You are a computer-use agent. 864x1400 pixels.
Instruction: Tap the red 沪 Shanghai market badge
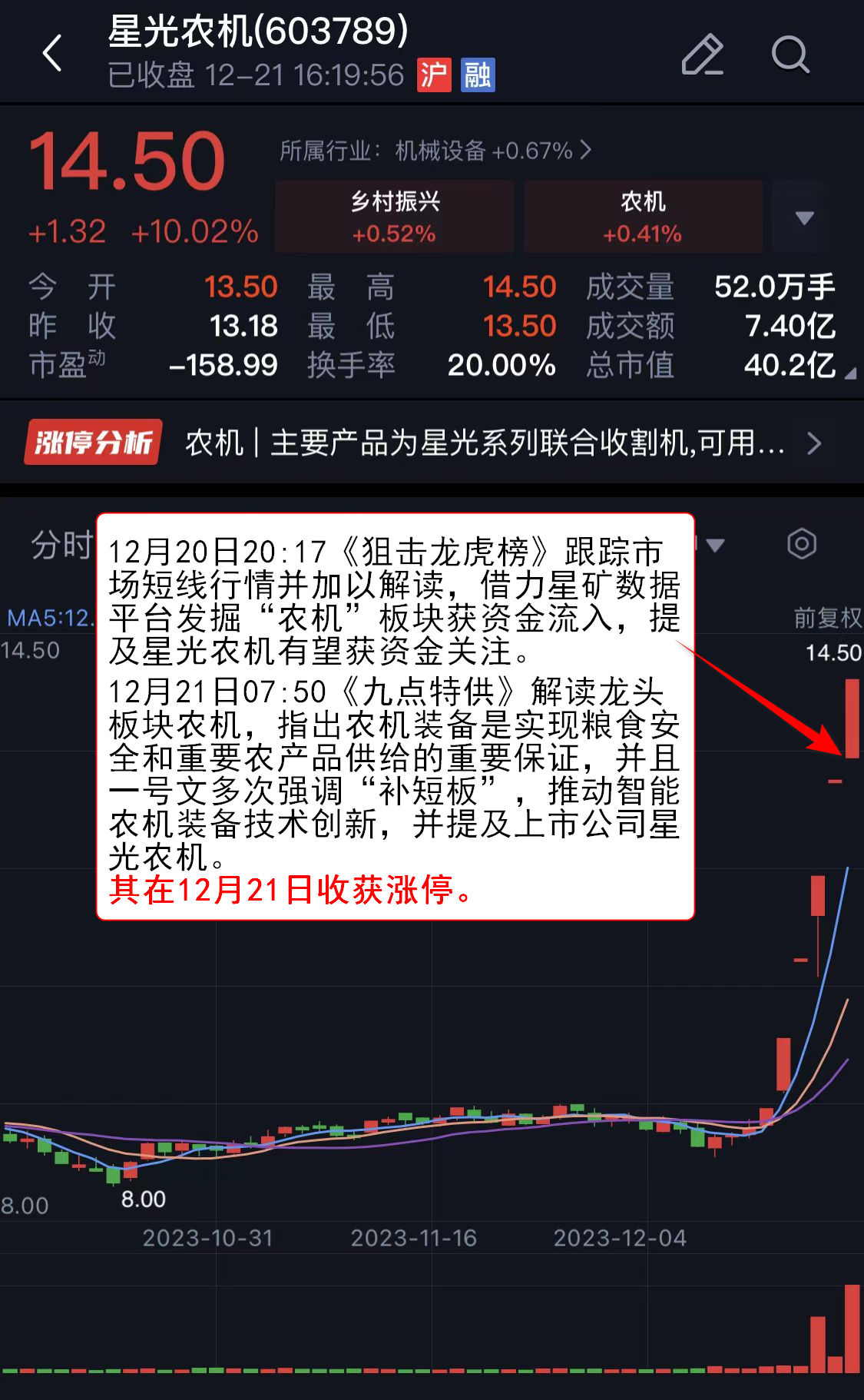(434, 75)
